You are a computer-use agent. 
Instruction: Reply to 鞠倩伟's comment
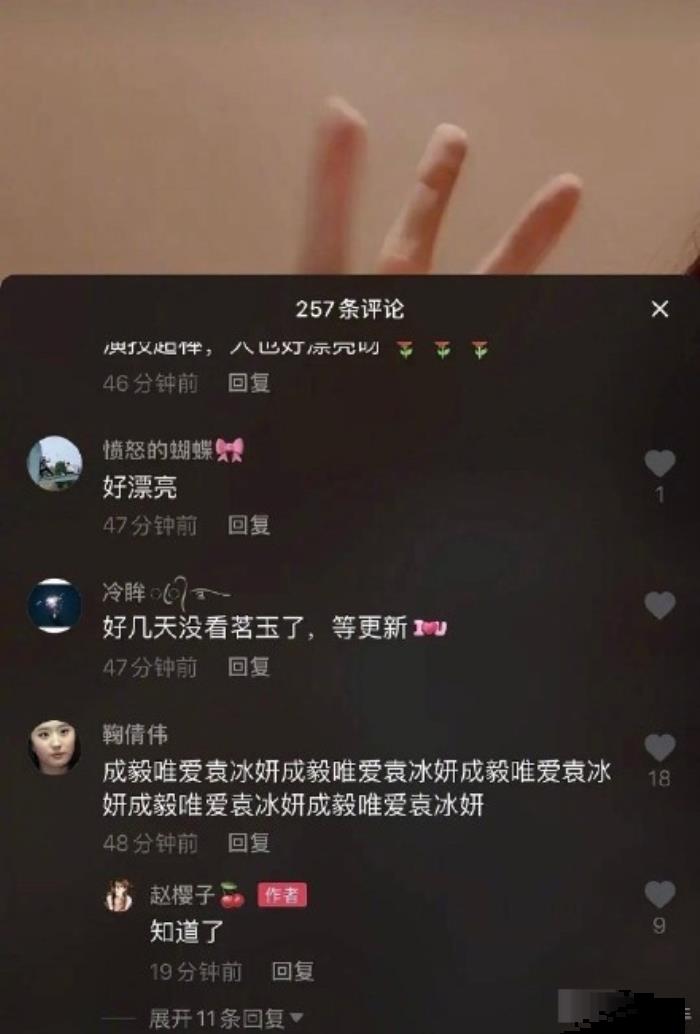249,843
